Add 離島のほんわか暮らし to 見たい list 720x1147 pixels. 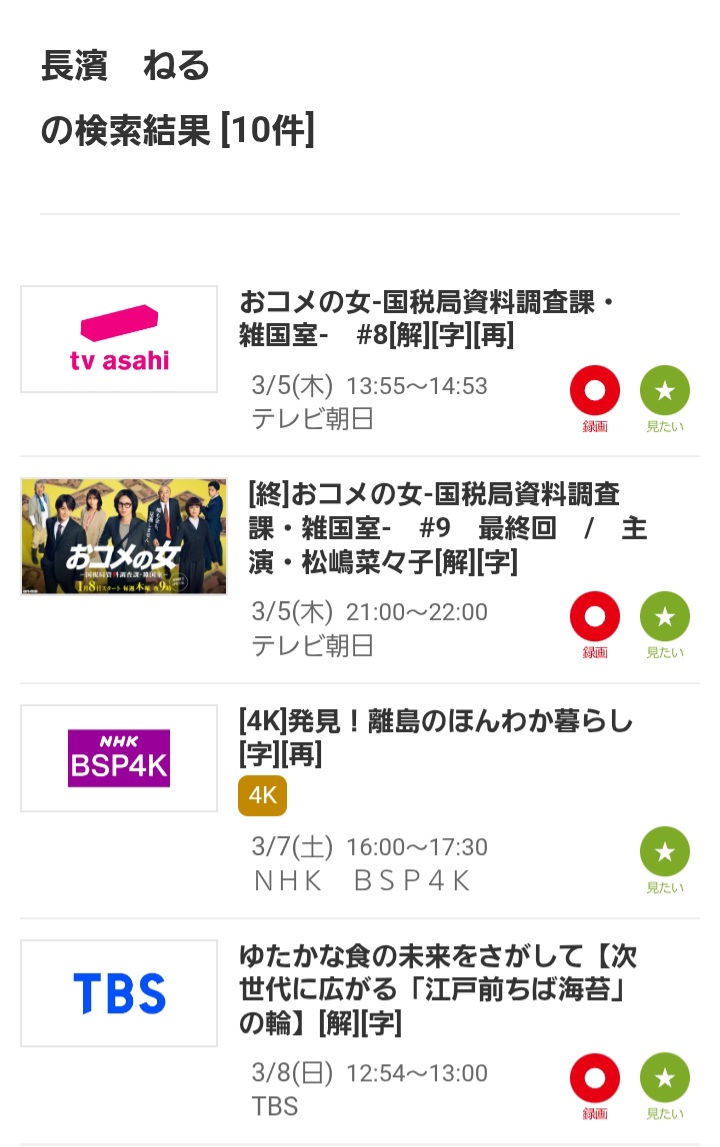pos(665,853)
